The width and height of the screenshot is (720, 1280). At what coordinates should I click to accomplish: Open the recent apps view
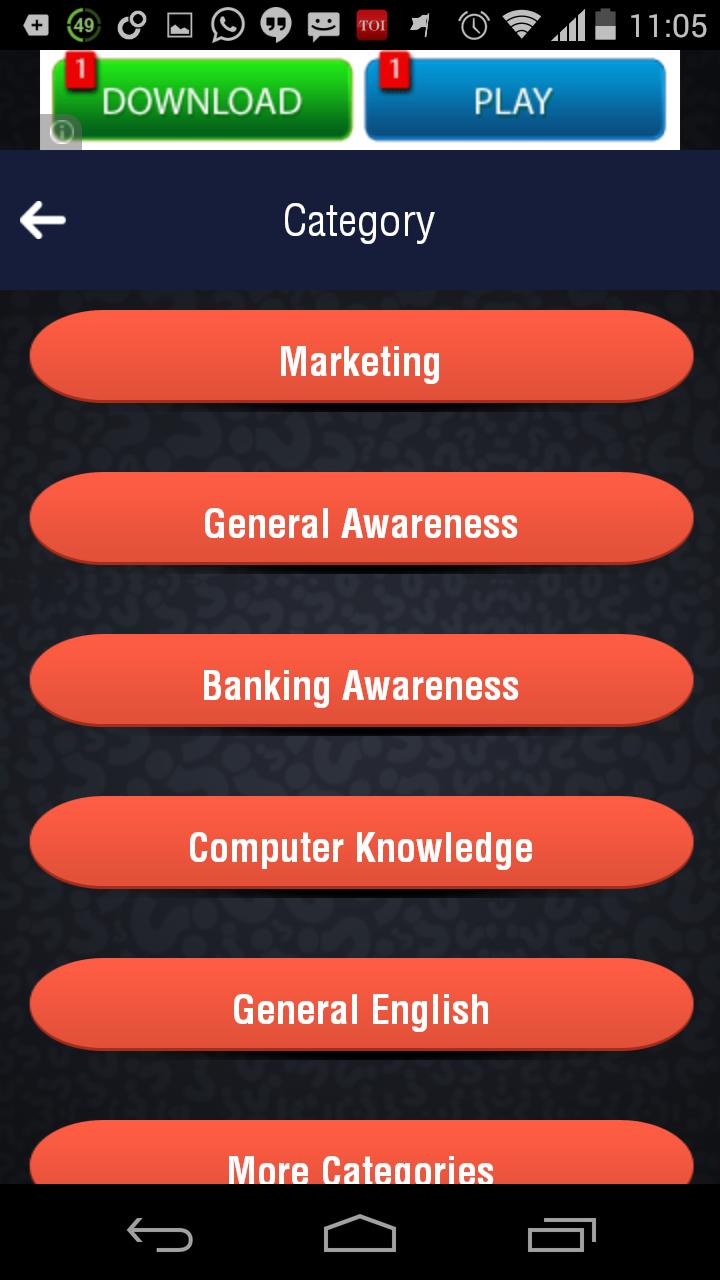click(561, 1234)
